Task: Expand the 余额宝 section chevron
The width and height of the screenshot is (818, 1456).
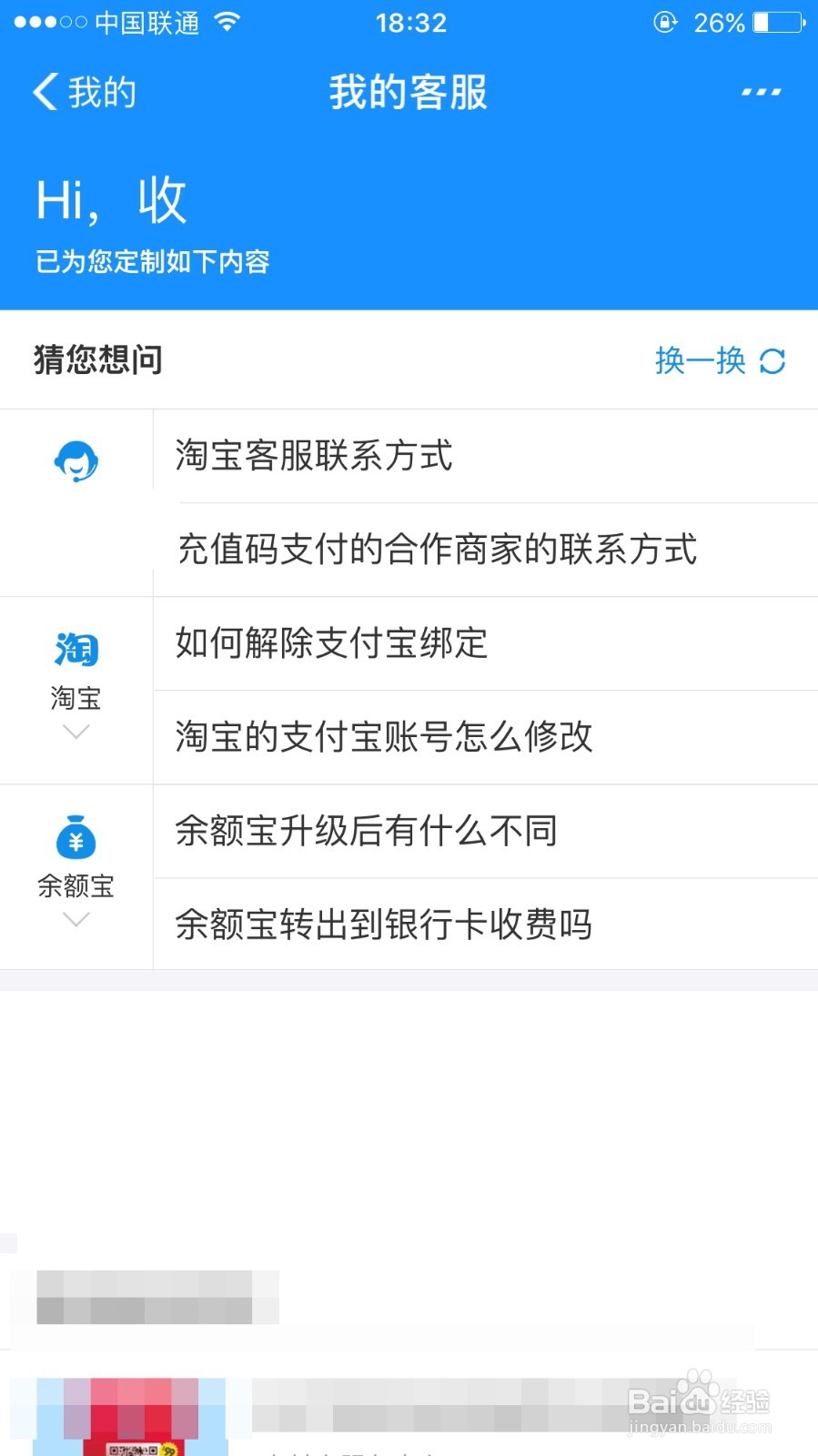Action: (76, 921)
